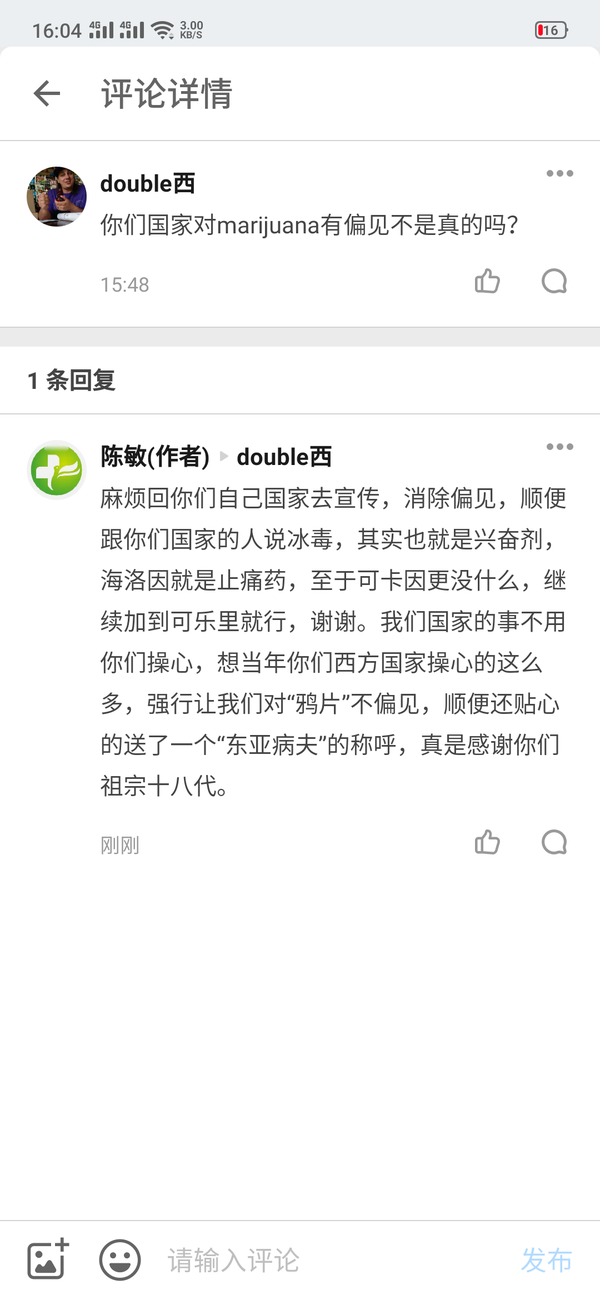Screen dimensions: 600x1300
Task: Tap comment bubble under 陈敏's reply
Action: (554, 843)
